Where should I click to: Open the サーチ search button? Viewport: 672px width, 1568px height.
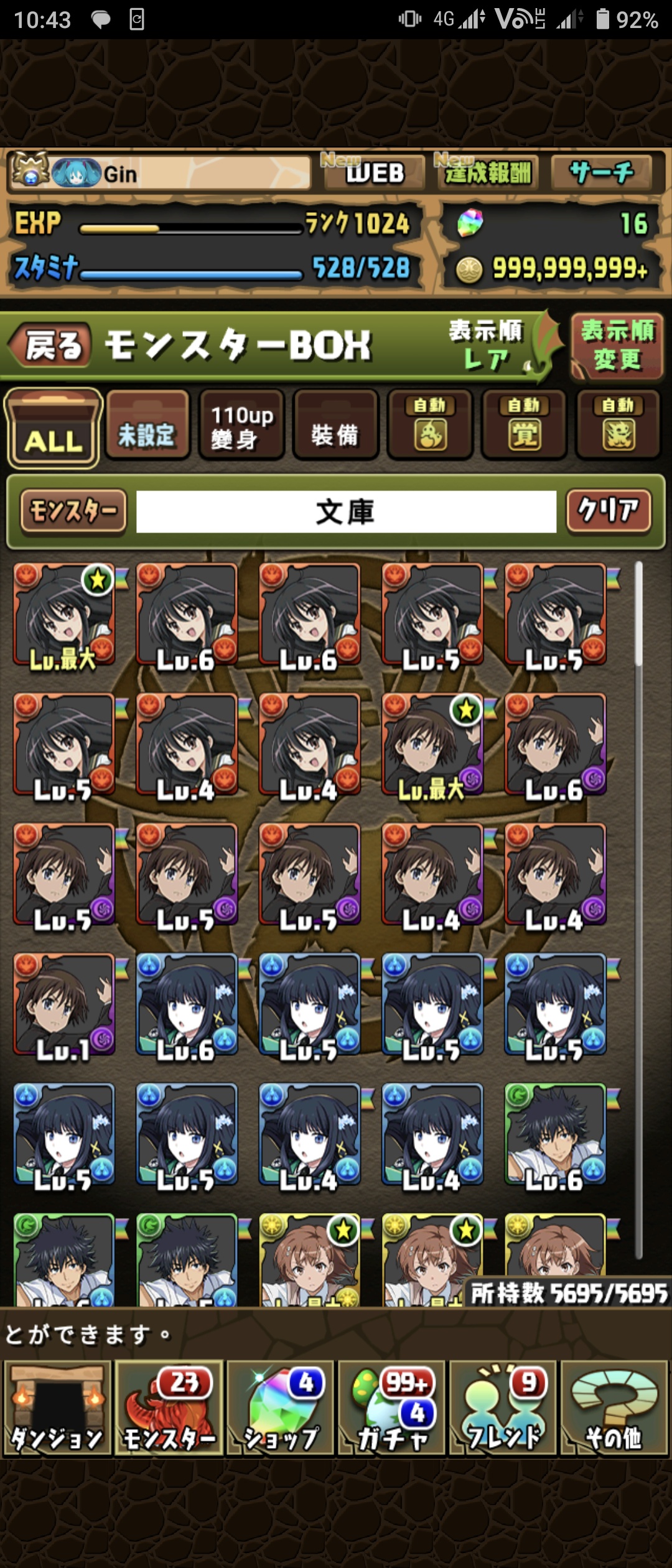tap(601, 172)
